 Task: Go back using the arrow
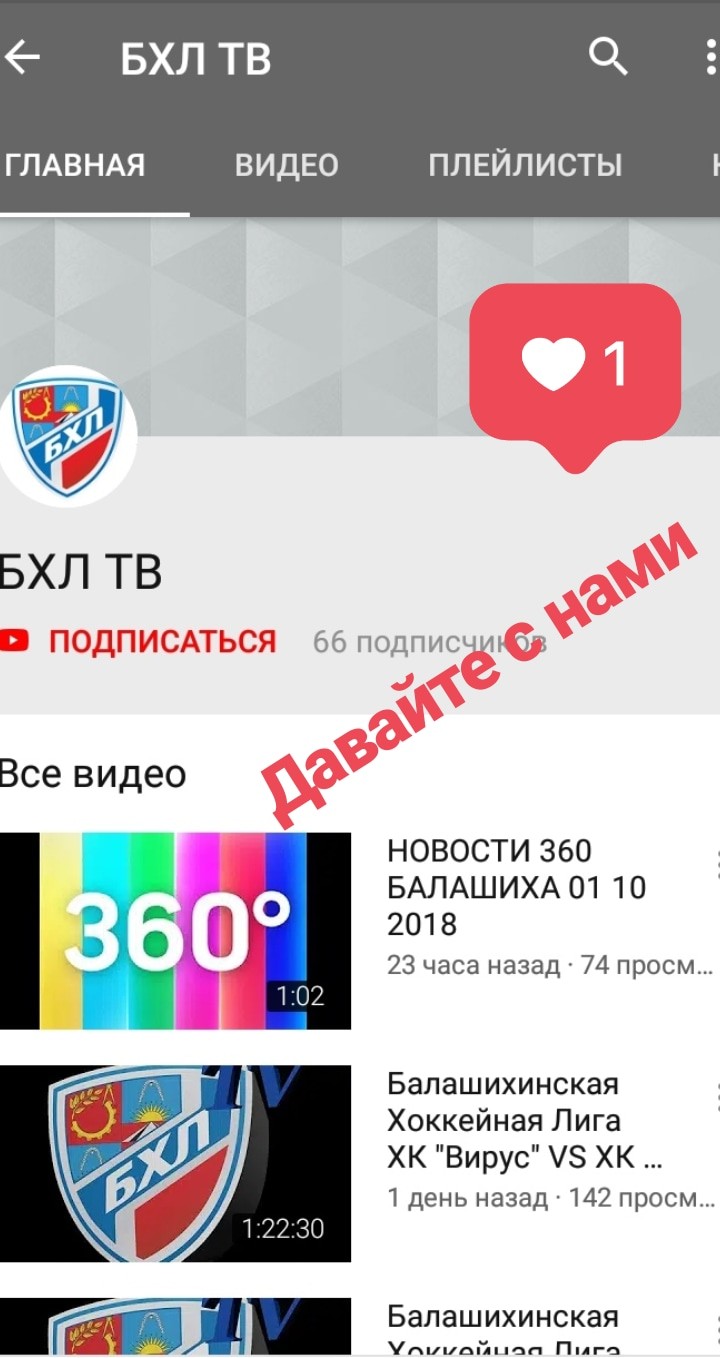(x=22, y=58)
